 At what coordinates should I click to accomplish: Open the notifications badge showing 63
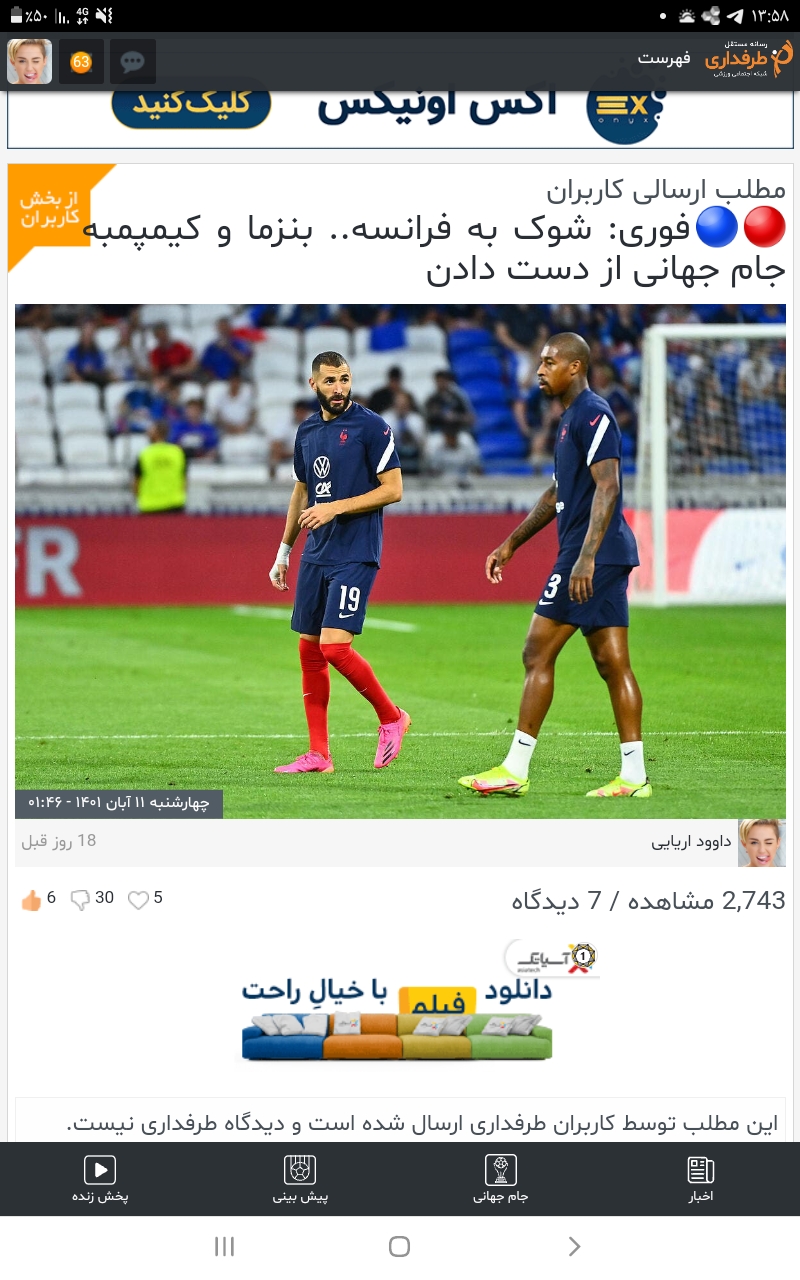click(81, 61)
